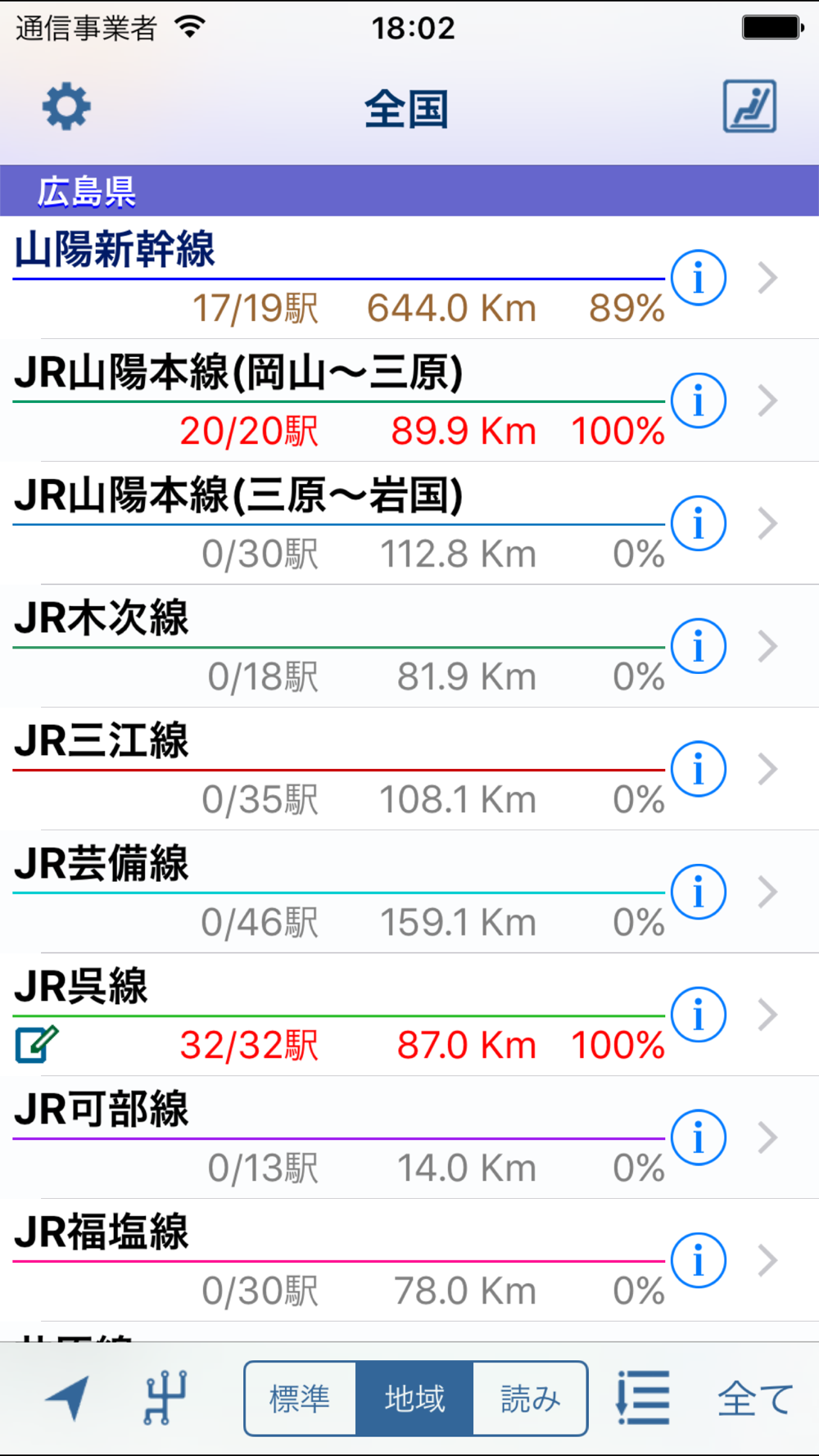Tap the edit note icon on JR呉線
The width and height of the screenshot is (819, 1456).
[x=37, y=1044]
